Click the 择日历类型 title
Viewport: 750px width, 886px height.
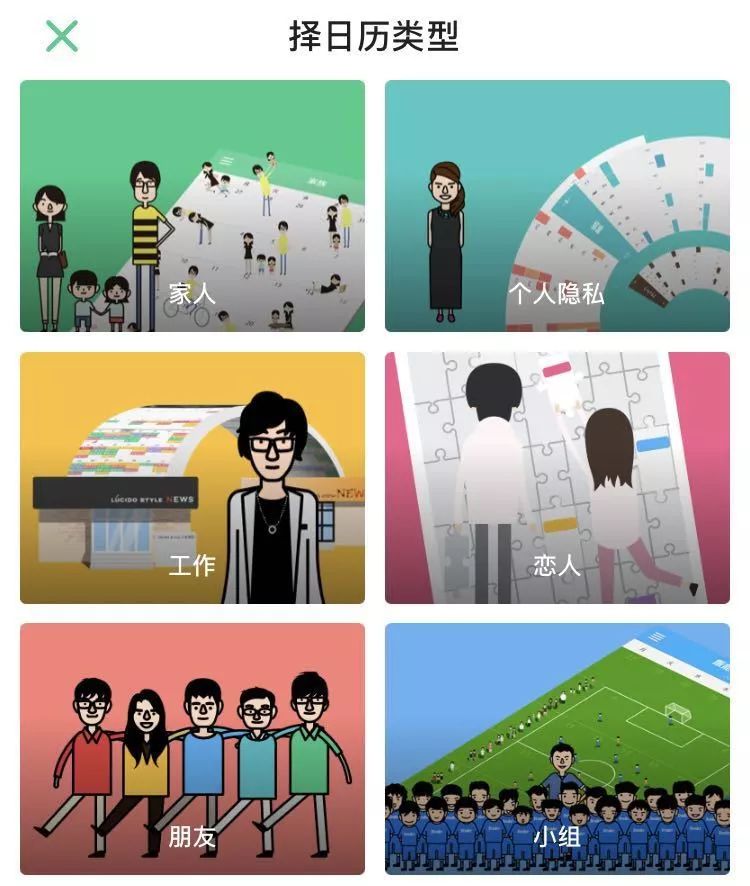(375, 33)
